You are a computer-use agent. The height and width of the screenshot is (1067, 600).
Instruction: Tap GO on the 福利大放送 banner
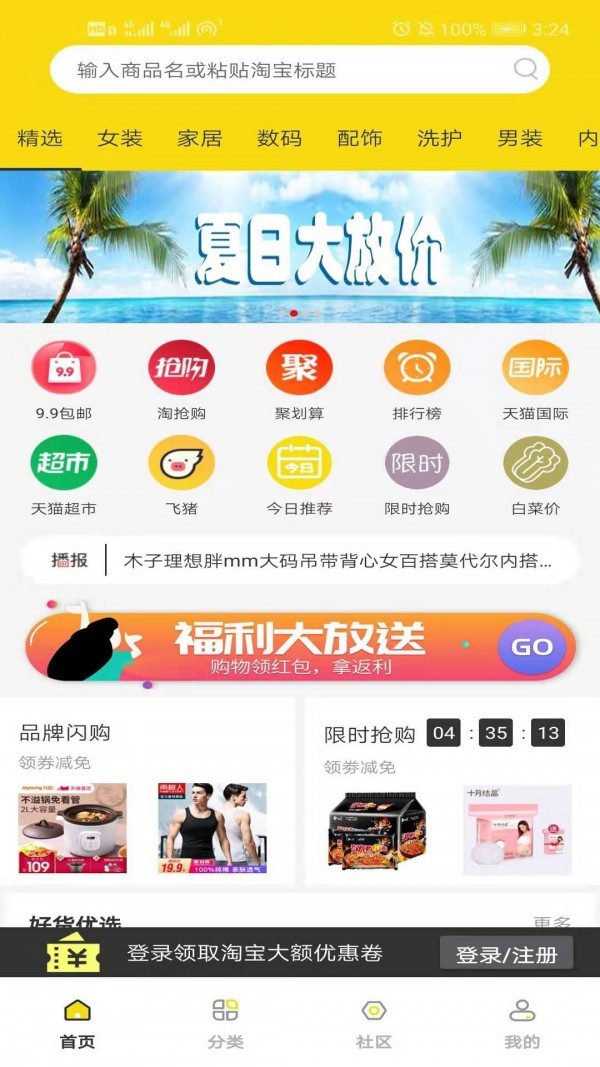pos(531,646)
